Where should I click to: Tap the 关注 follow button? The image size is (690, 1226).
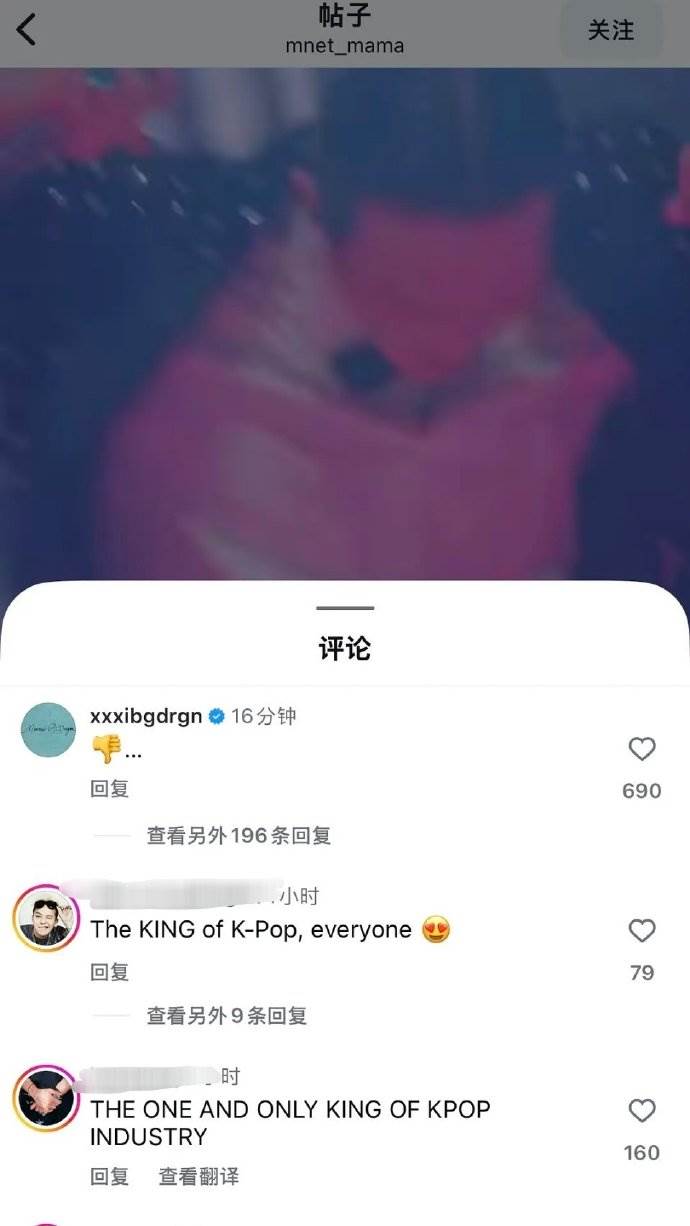click(x=610, y=31)
